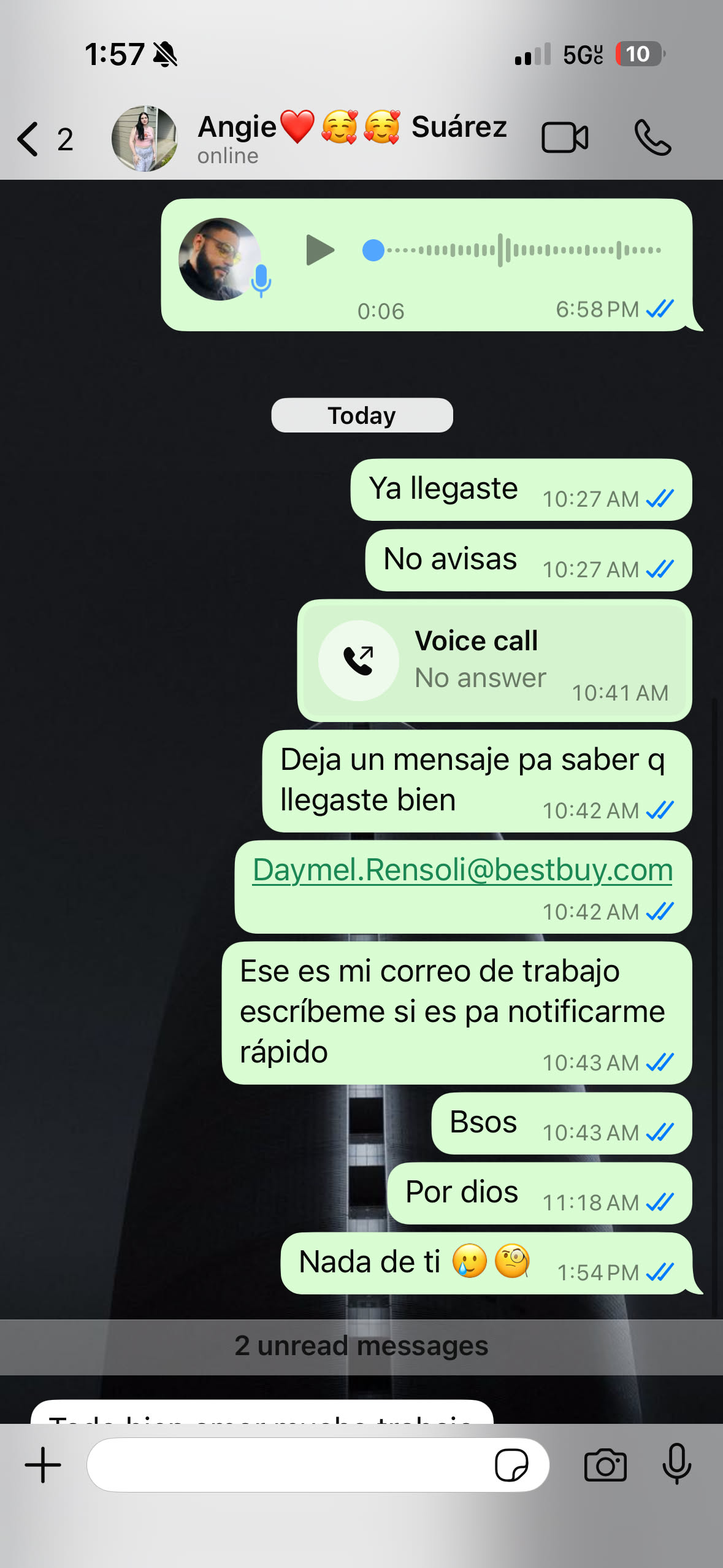
Task: Call back from the Voice call bubble
Action: pos(359,660)
